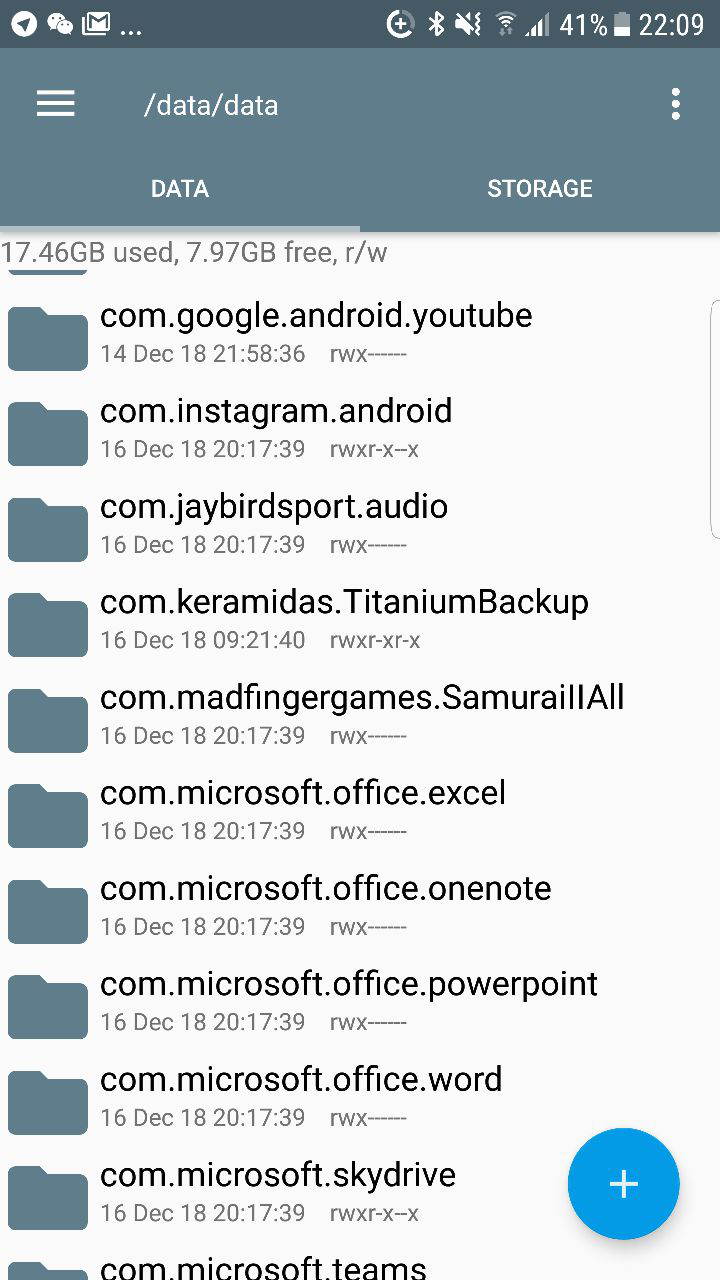This screenshot has height=1280, width=720.
Task: Open the hamburger drawer menu
Action: point(56,104)
